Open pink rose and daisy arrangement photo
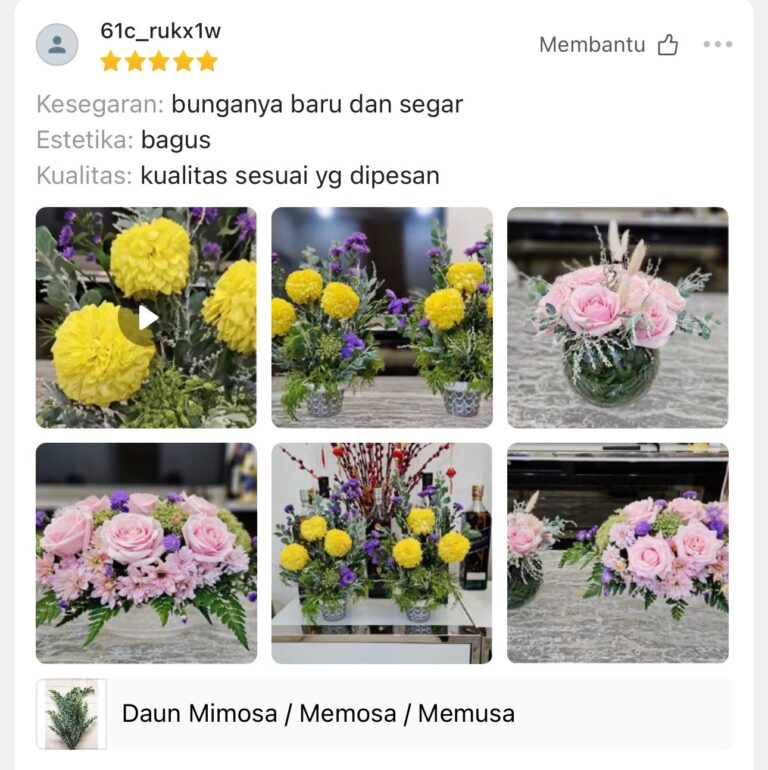 147,553
